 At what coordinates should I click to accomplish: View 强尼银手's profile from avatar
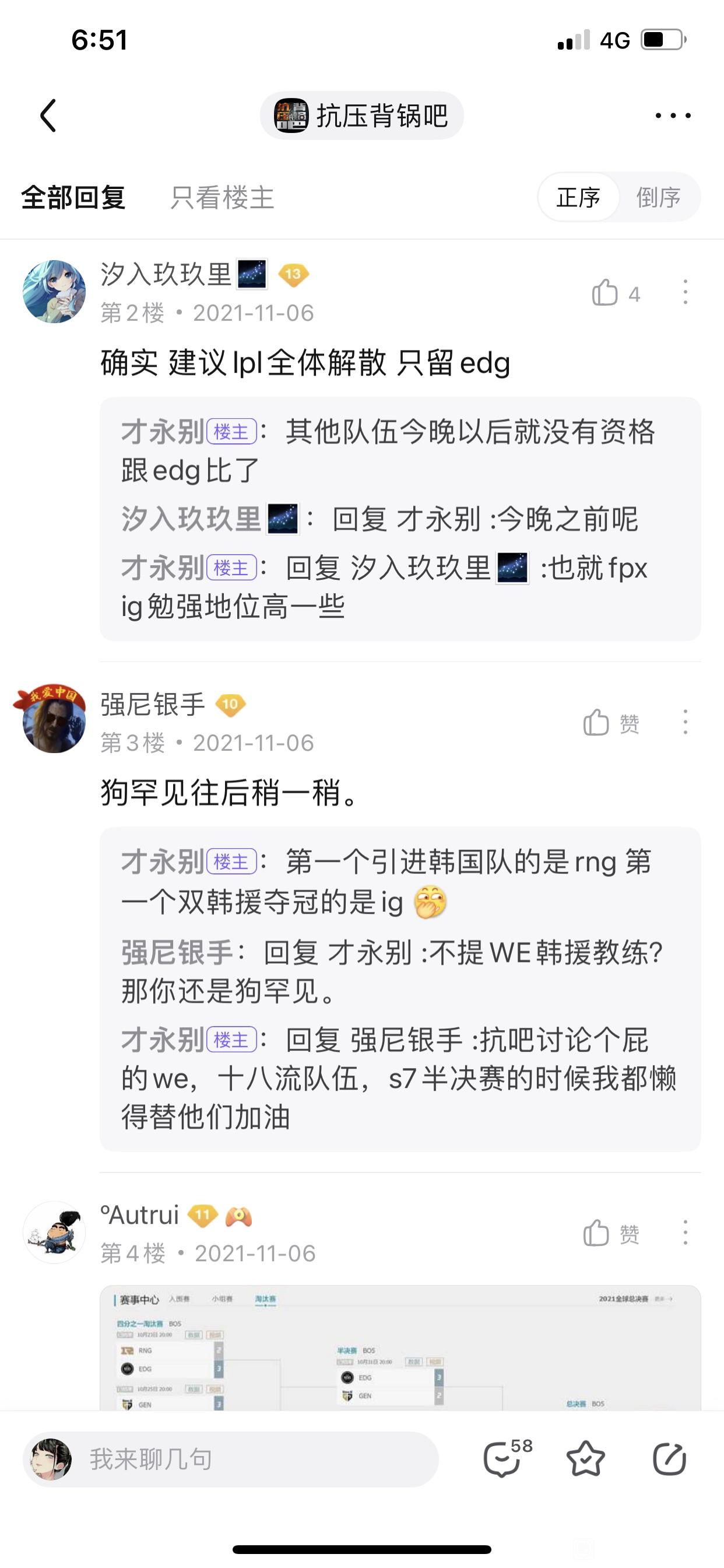(54, 722)
